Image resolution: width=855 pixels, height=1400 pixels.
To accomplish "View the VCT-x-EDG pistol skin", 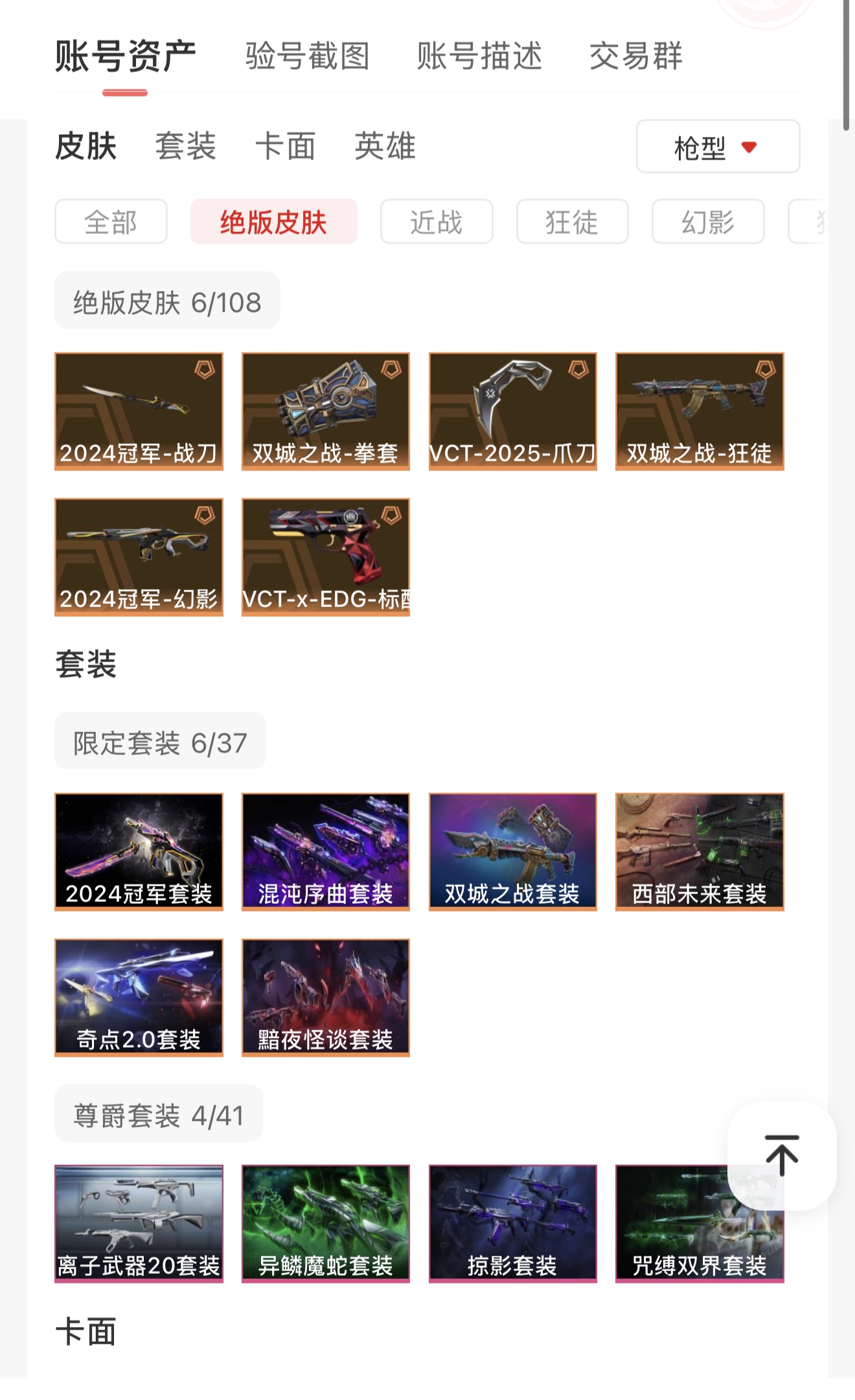I will pos(326,557).
